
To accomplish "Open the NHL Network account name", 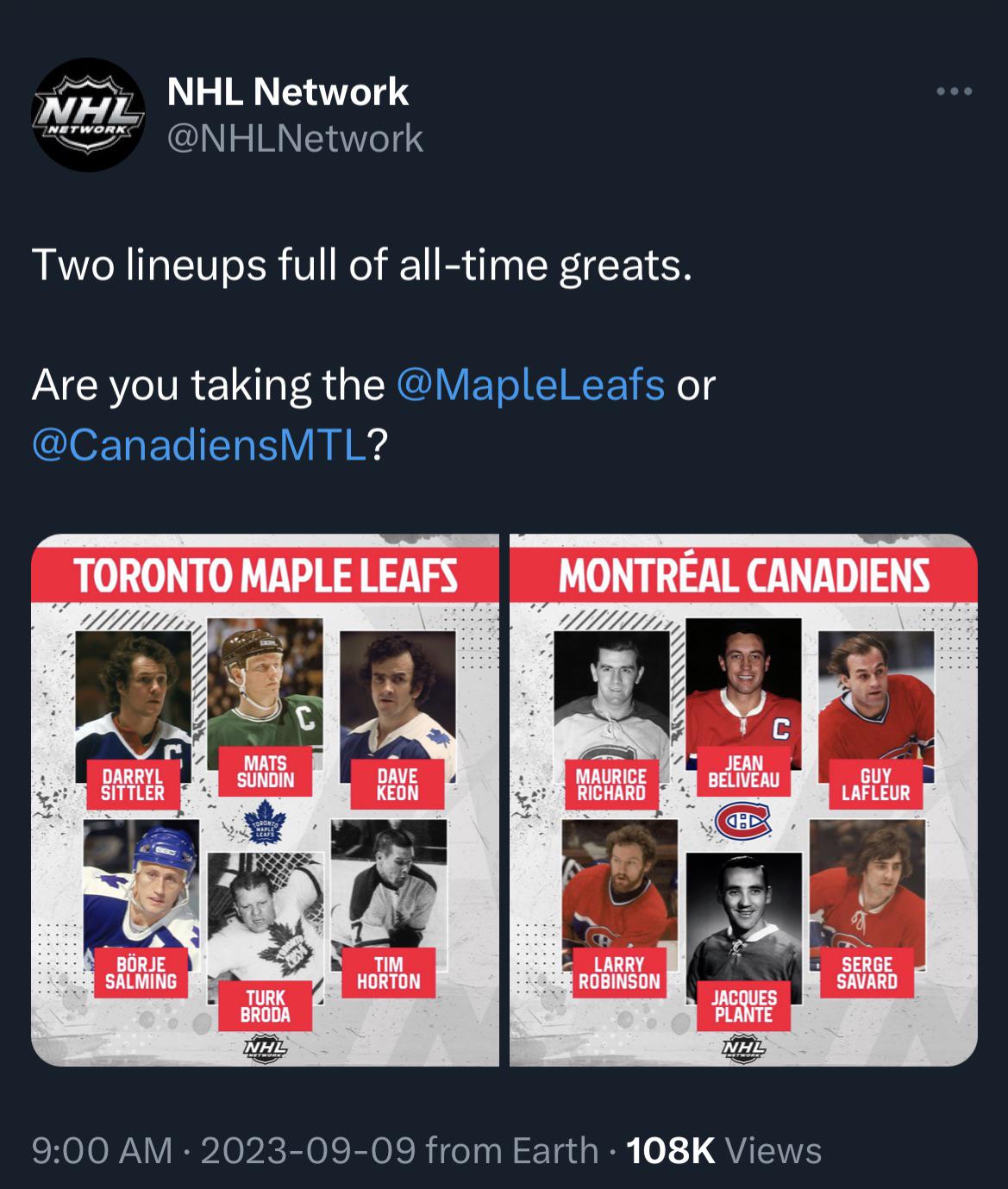I will (287, 92).
